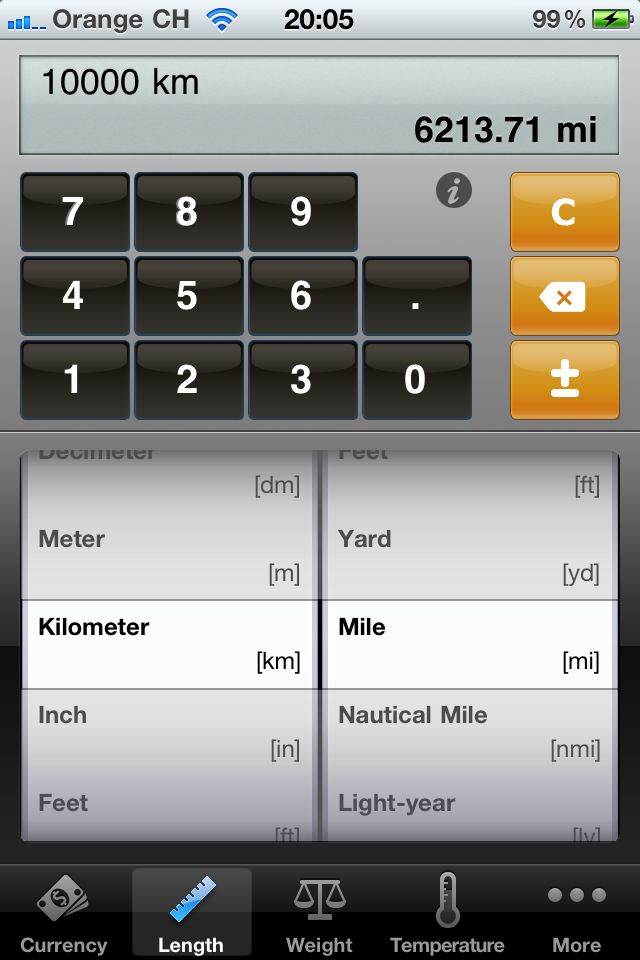640x960 pixels.
Task: Tap the number 9 key
Action: point(302,212)
